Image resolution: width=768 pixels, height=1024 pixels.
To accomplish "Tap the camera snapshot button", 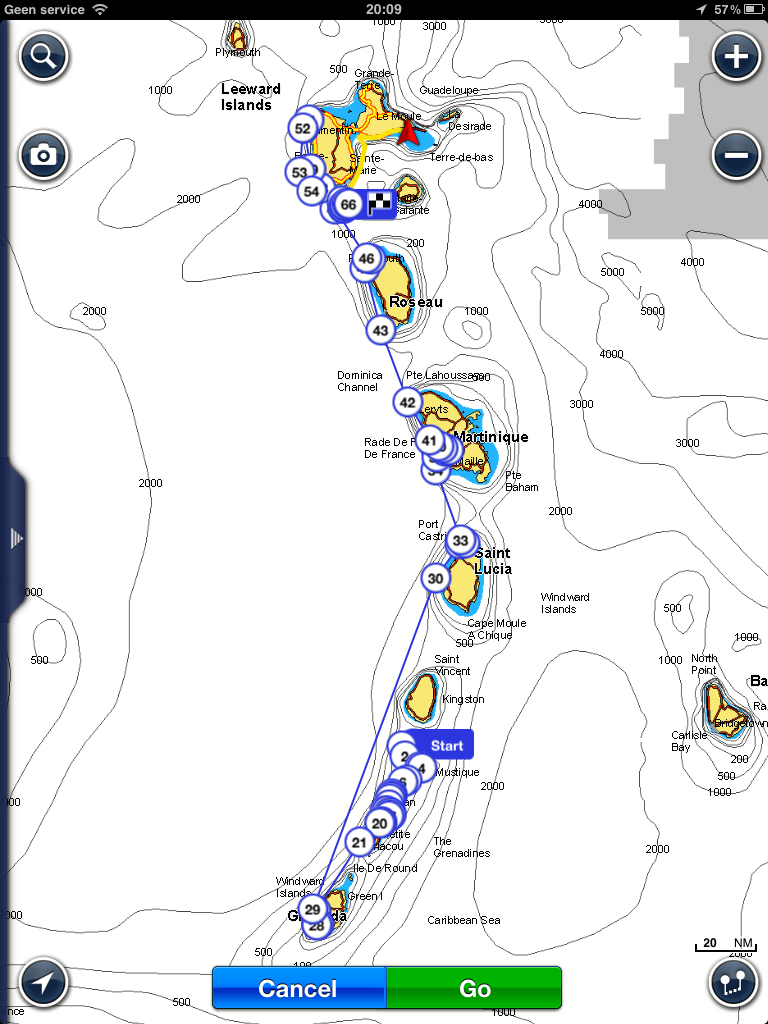I will (44, 156).
